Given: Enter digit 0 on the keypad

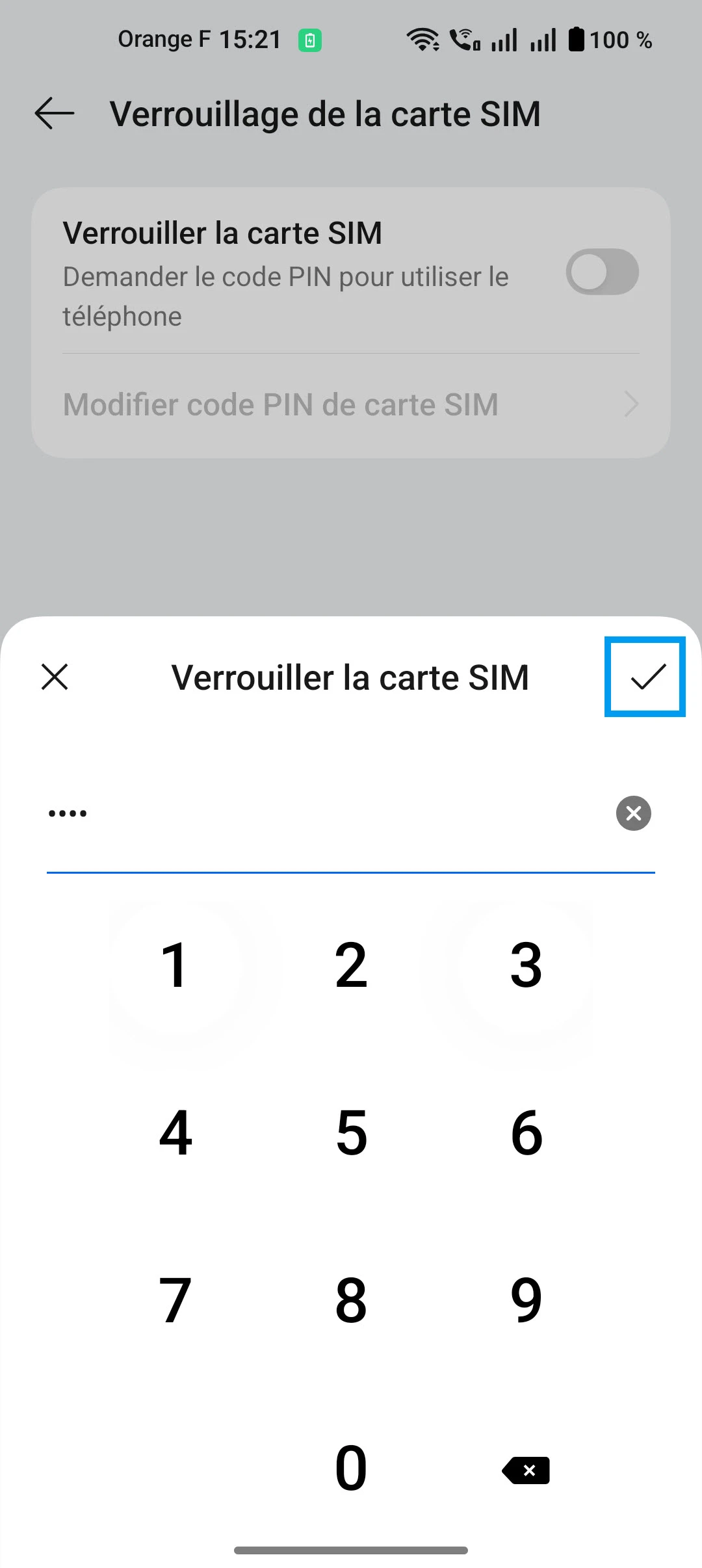Looking at the screenshot, I should tap(351, 1469).
